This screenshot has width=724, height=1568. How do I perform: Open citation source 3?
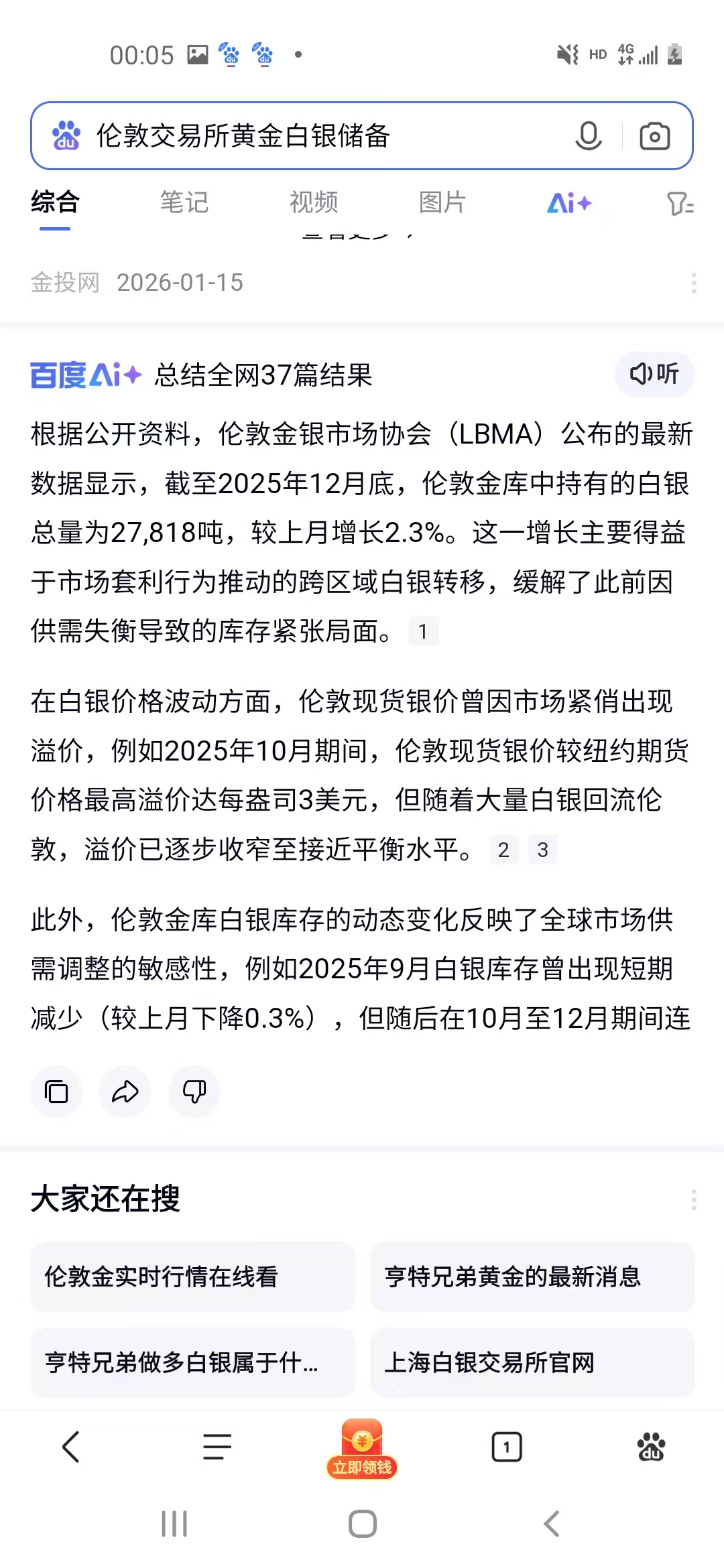point(543,850)
